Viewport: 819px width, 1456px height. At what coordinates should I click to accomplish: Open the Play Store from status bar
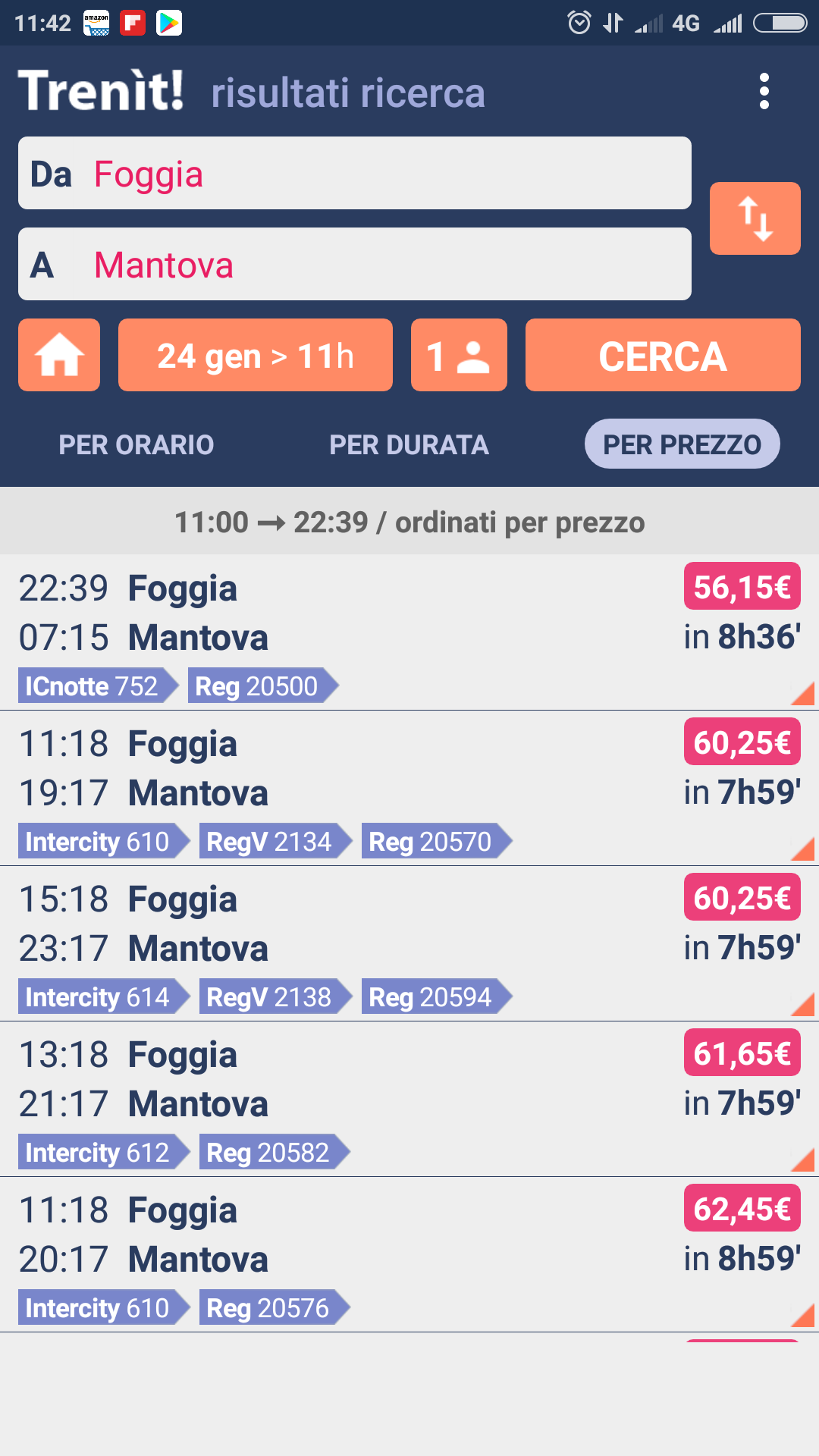coord(171,22)
